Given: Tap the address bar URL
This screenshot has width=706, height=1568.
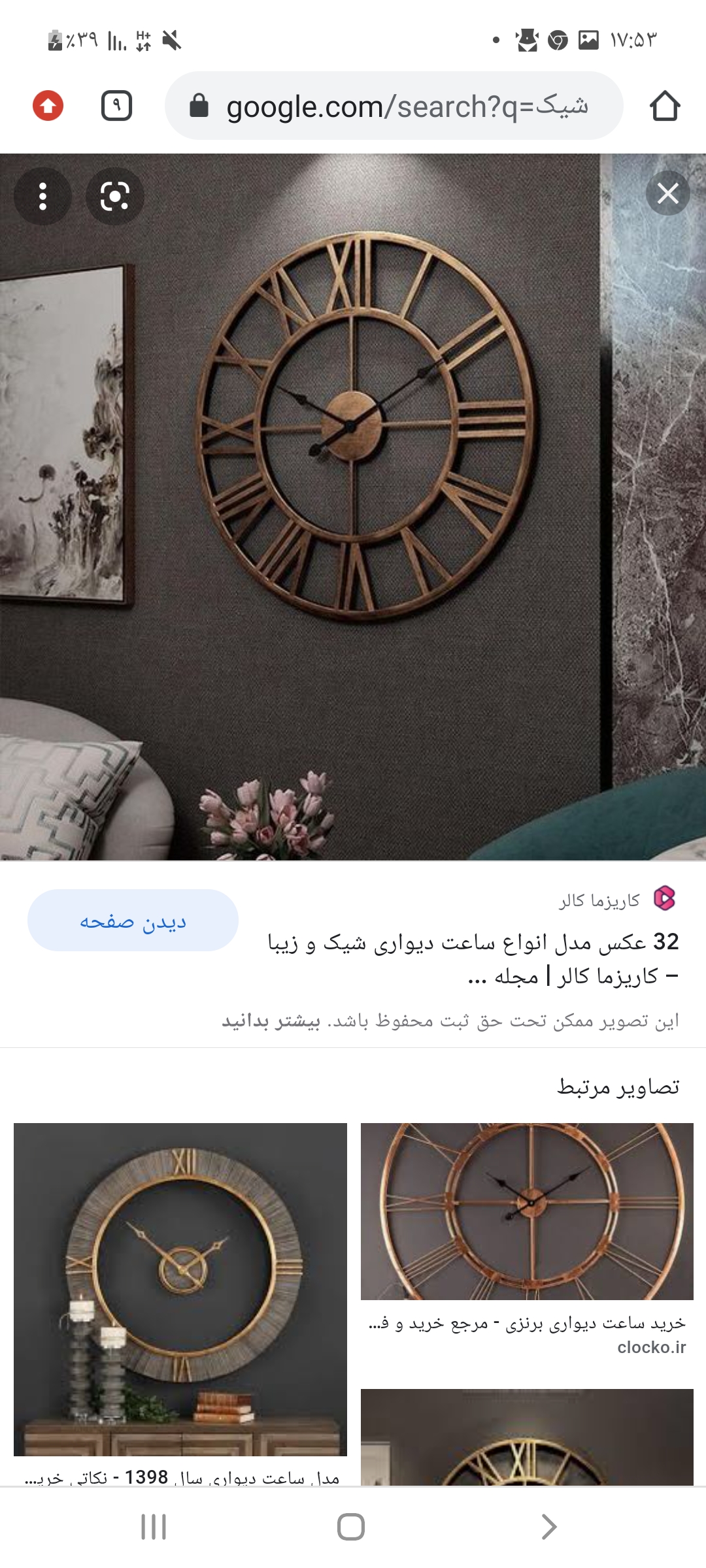Looking at the screenshot, I should pos(405,106).
